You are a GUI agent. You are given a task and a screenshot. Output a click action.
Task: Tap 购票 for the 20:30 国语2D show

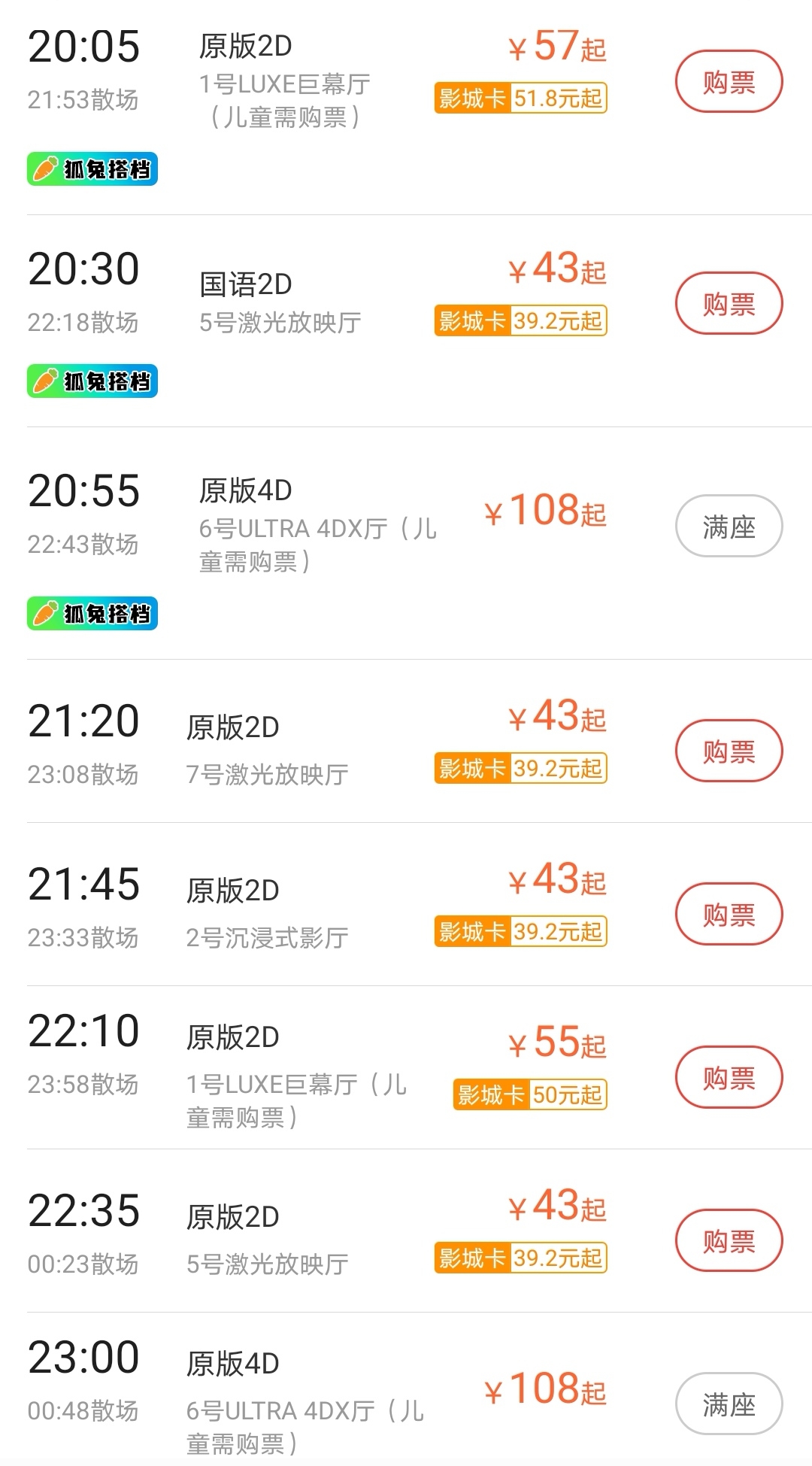click(x=729, y=303)
